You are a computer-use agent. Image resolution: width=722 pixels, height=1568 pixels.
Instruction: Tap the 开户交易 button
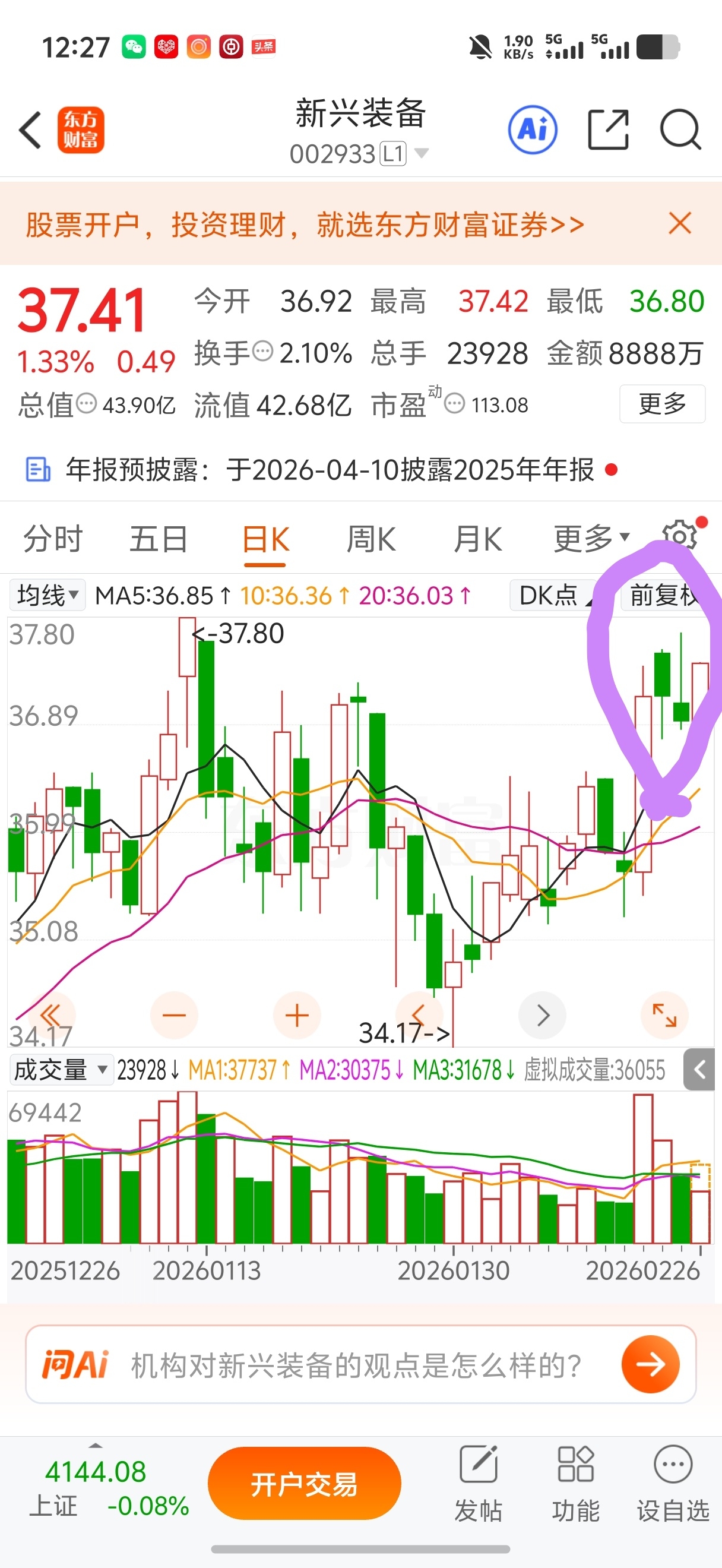click(x=304, y=1484)
